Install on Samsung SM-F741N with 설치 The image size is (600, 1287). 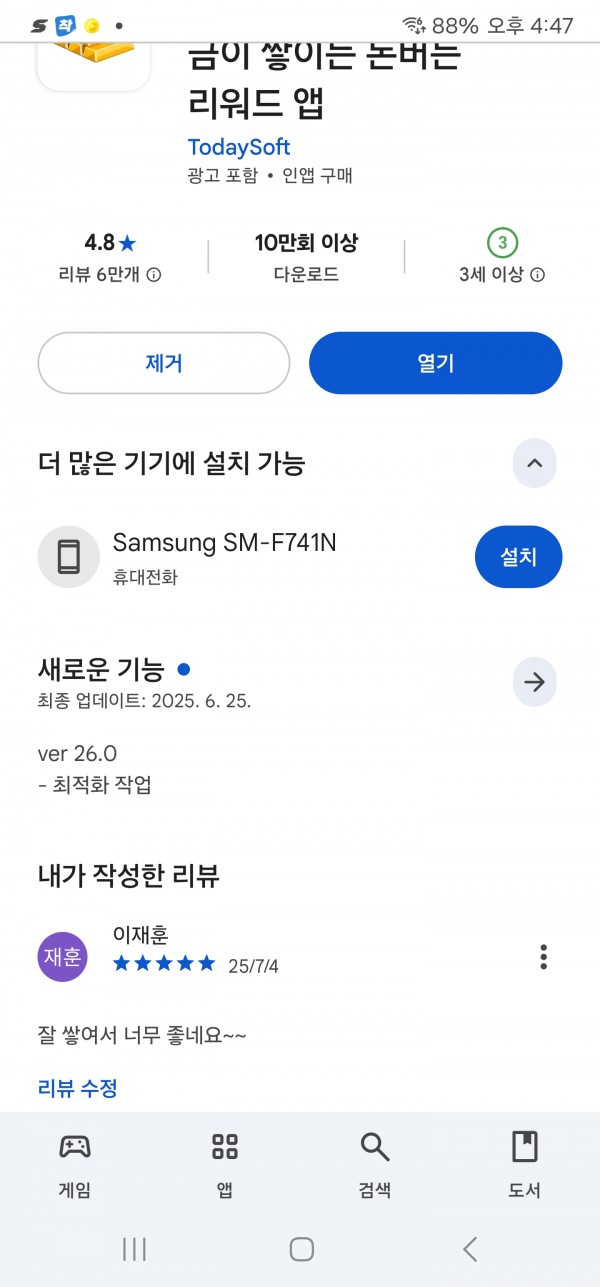[519, 557]
